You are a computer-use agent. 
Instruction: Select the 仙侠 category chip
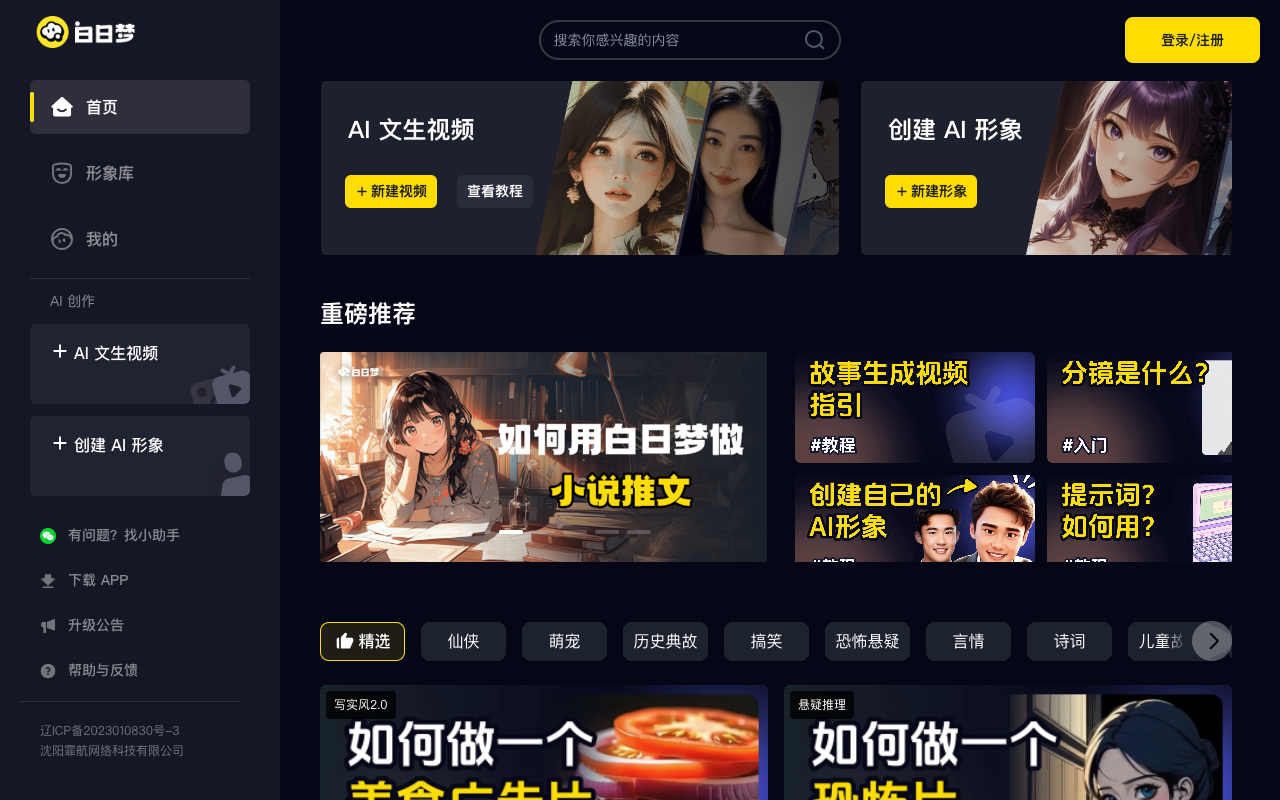pos(463,641)
